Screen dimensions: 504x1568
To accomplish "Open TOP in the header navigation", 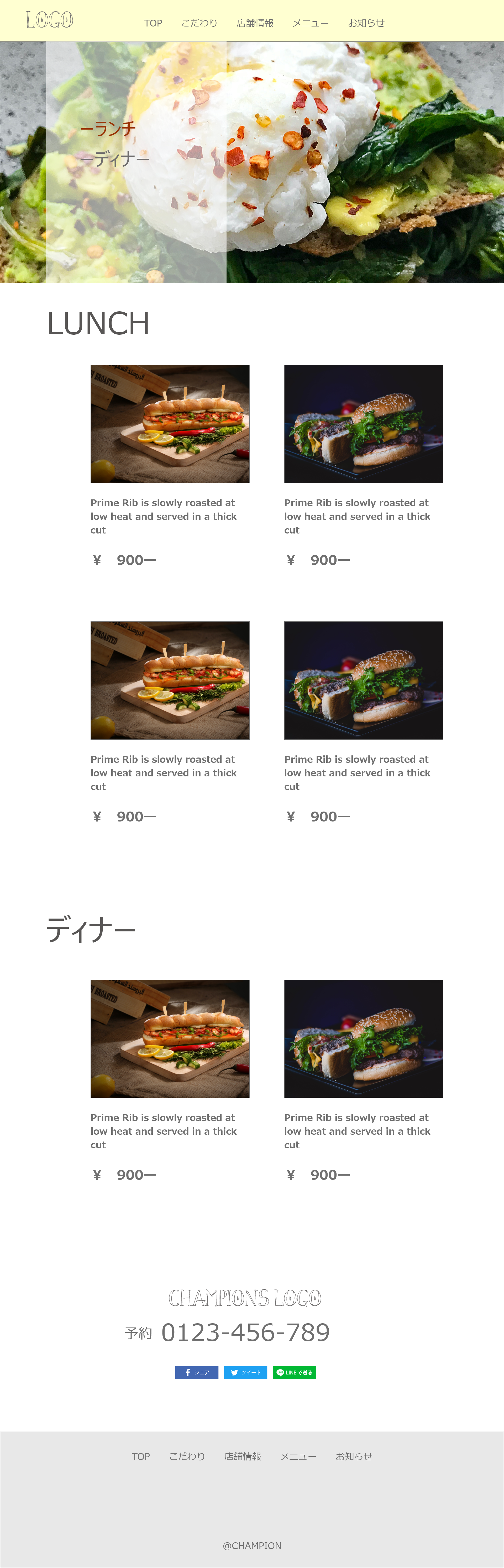I will coord(153,23).
